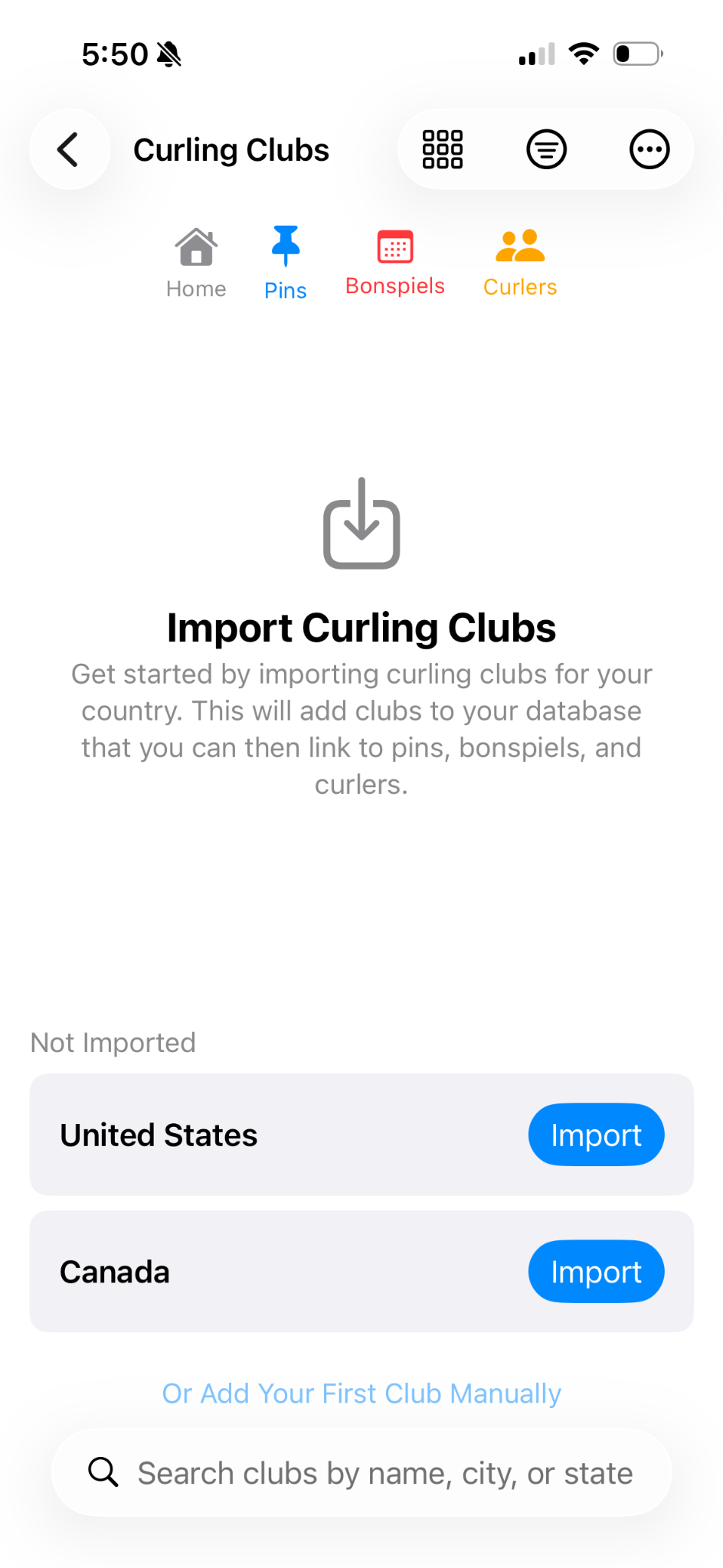723x1568 pixels.
Task: Open the more options ellipsis menu
Action: point(649,149)
